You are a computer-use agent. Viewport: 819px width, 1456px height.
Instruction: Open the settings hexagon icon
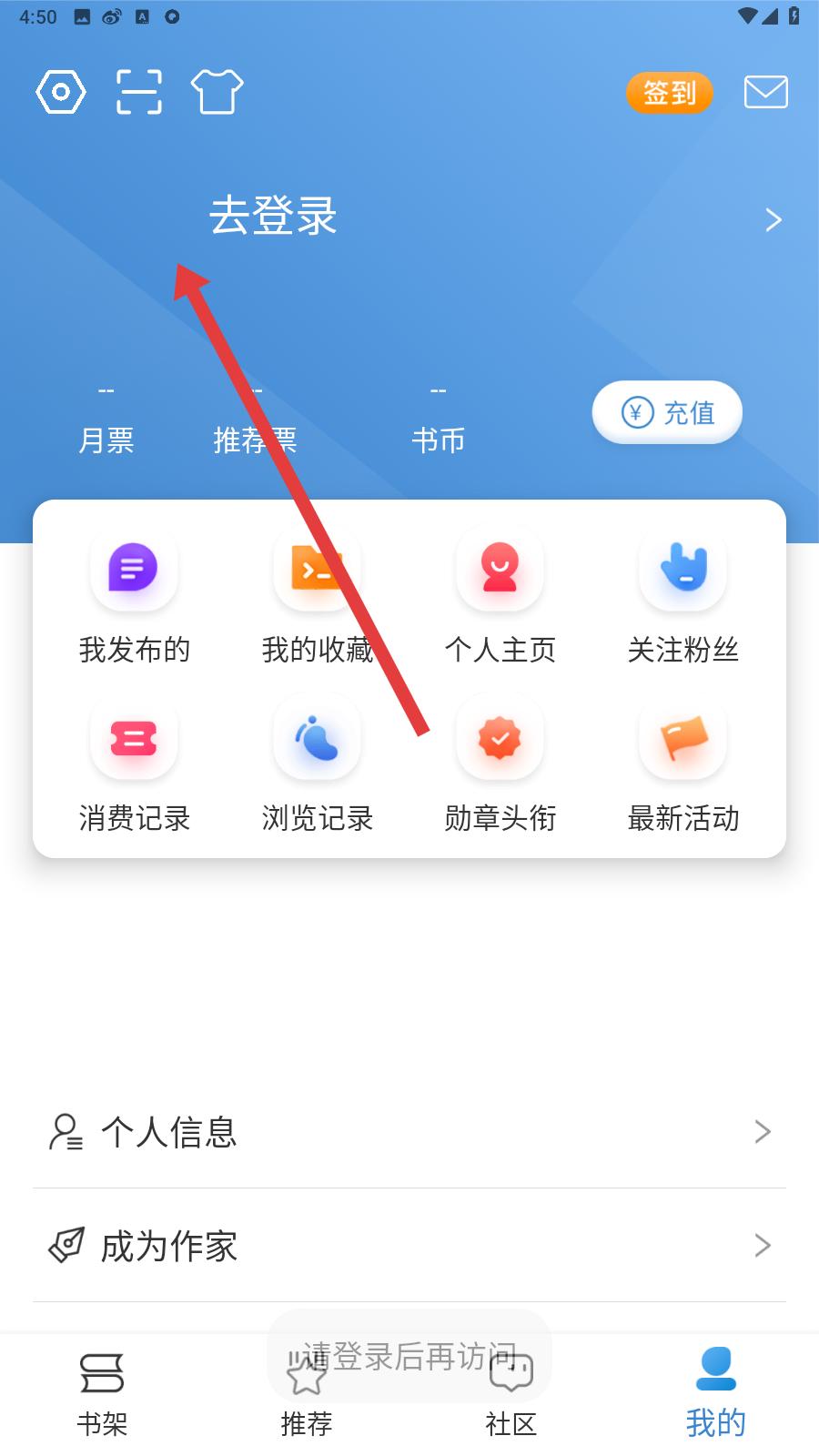(x=61, y=92)
